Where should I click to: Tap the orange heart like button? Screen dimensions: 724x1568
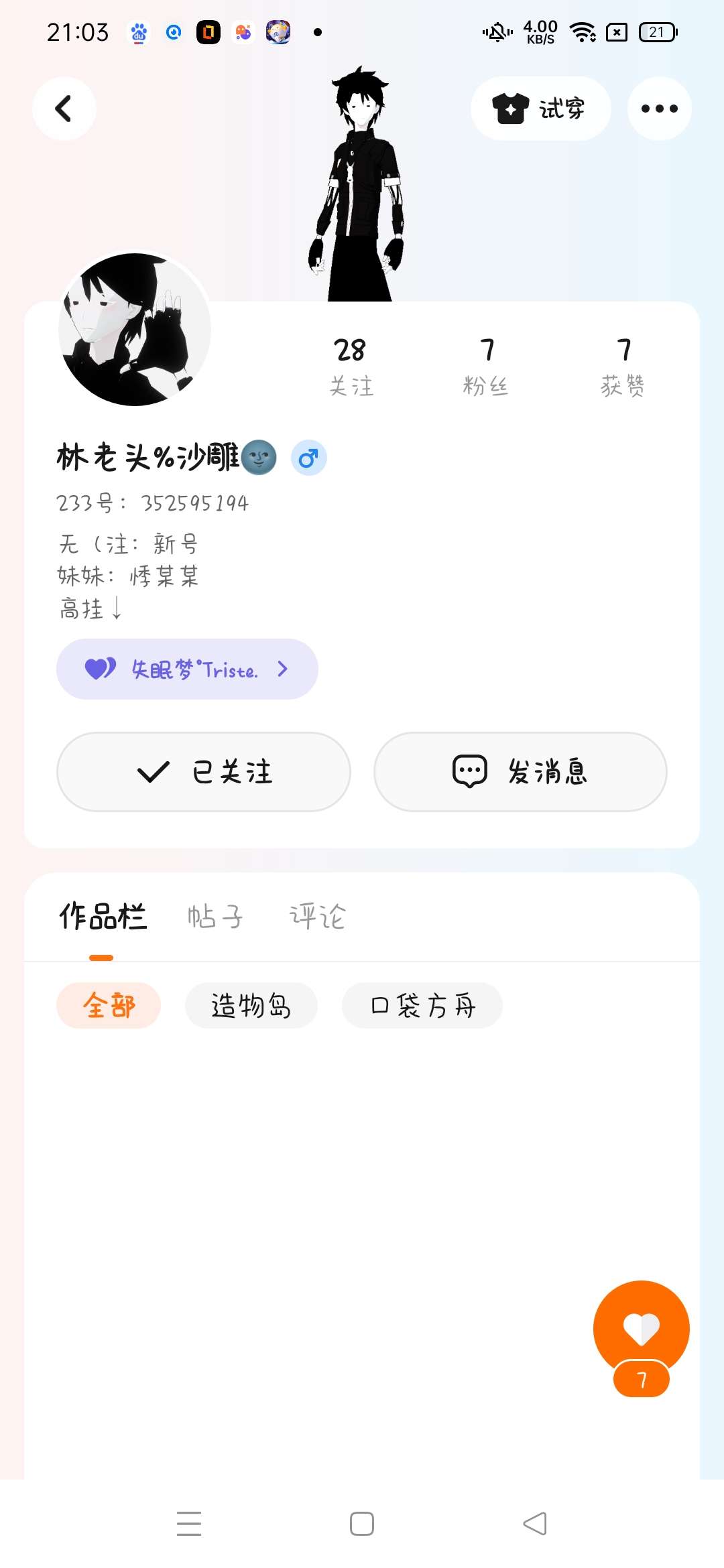point(641,1328)
